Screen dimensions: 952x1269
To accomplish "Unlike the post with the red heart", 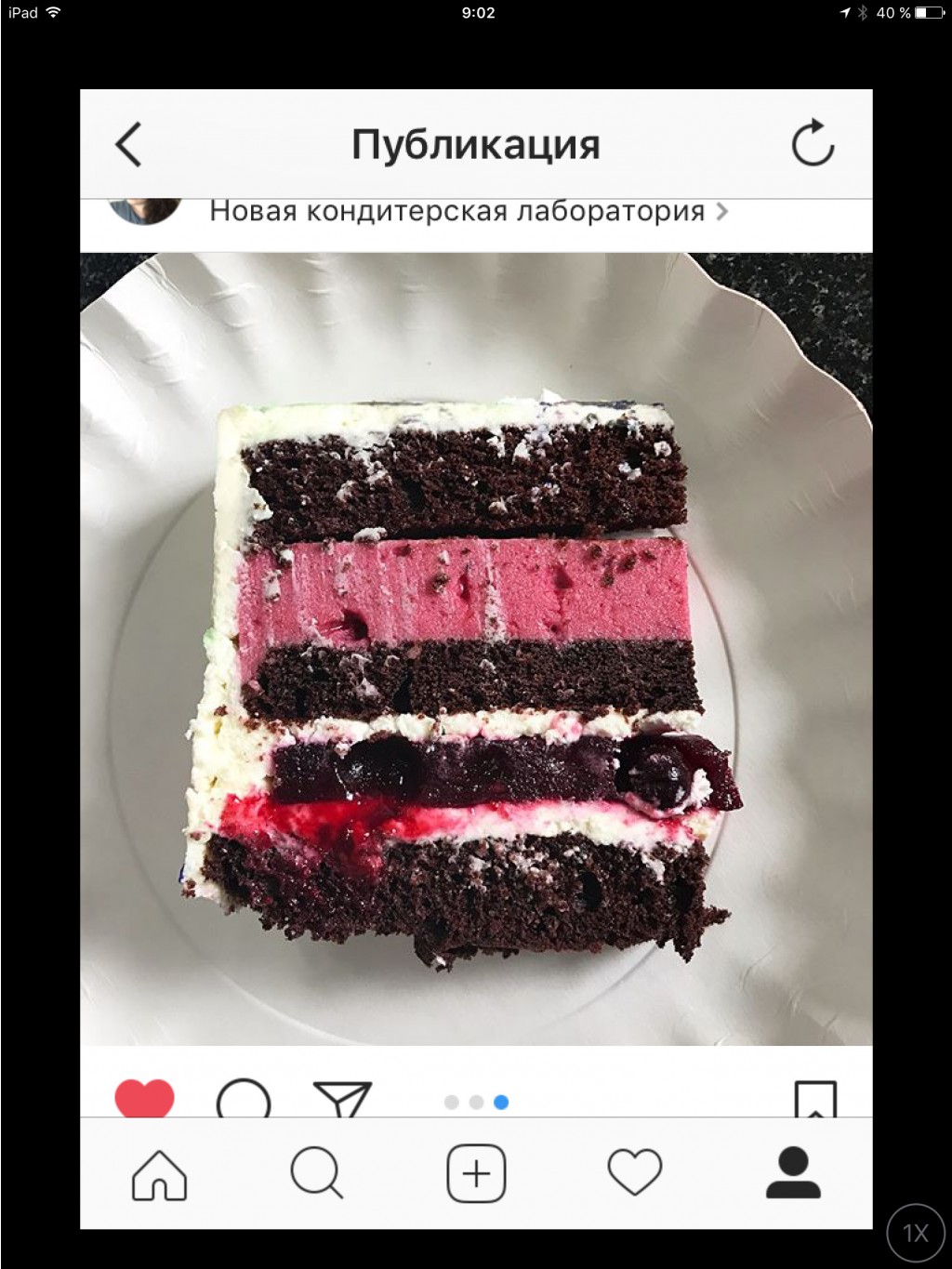I will tap(144, 1098).
